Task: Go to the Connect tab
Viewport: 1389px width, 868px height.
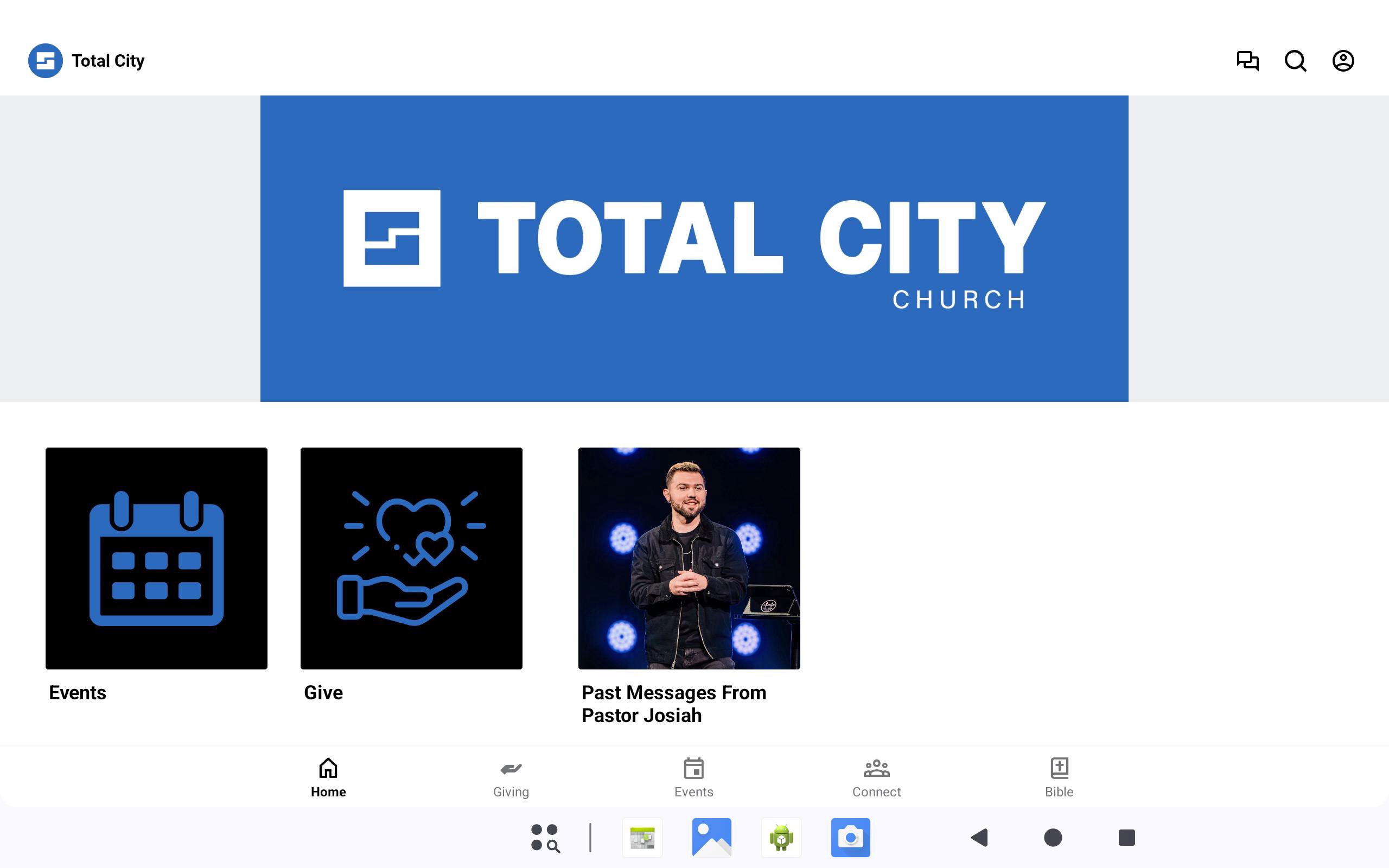Action: [x=876, y=777]
